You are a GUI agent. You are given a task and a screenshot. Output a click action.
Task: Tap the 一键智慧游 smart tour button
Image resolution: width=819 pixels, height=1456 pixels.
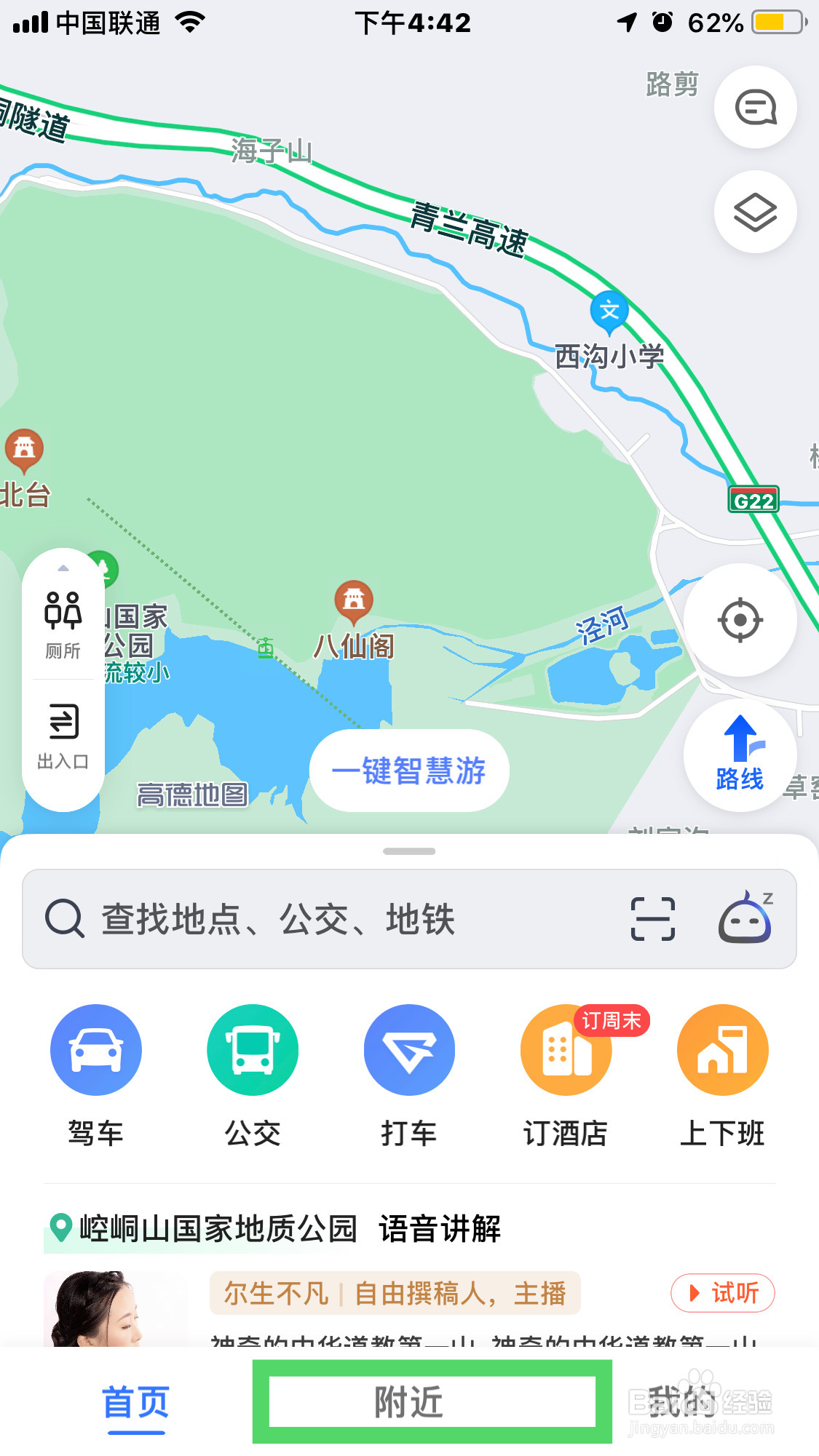click(408, 771)
